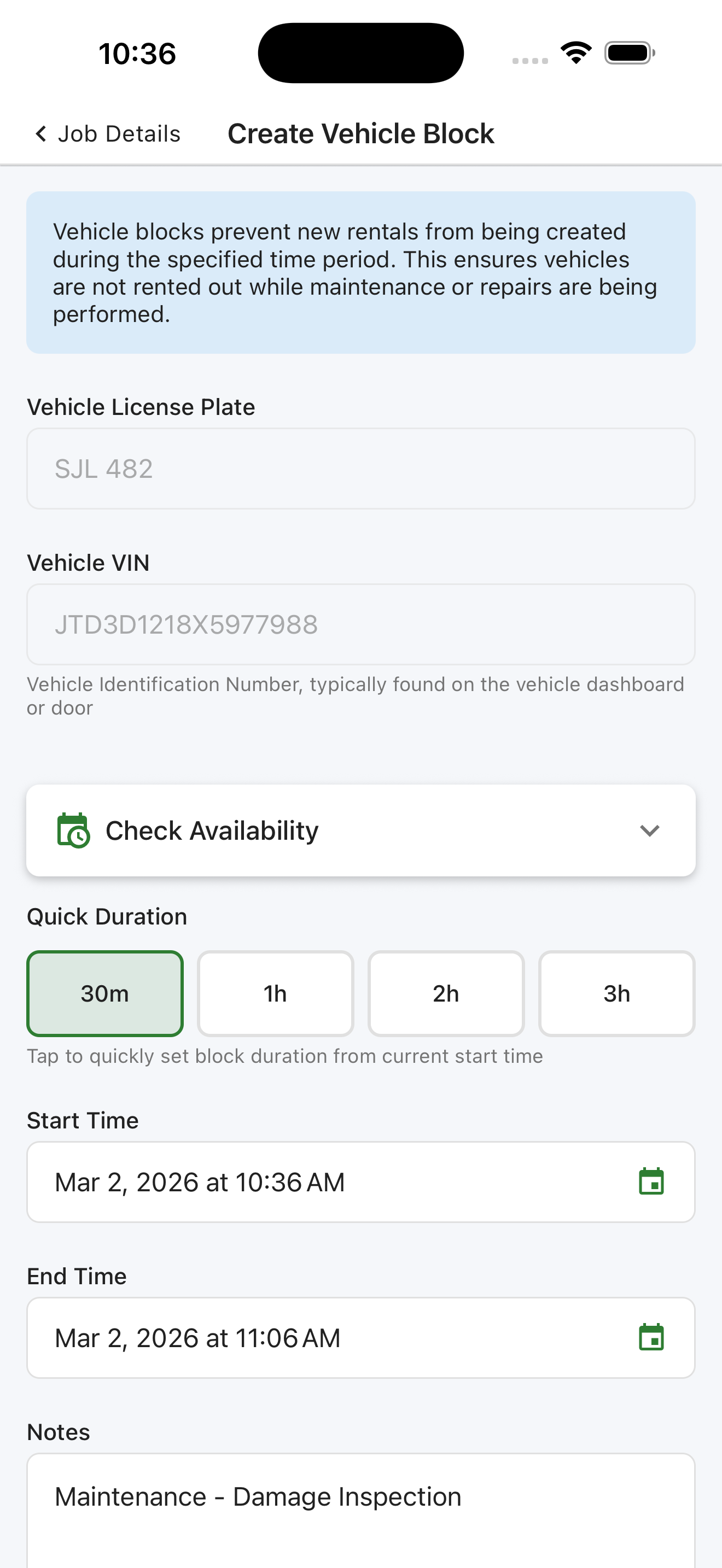Edit the Maintenance notes field

coord(360,1496)
